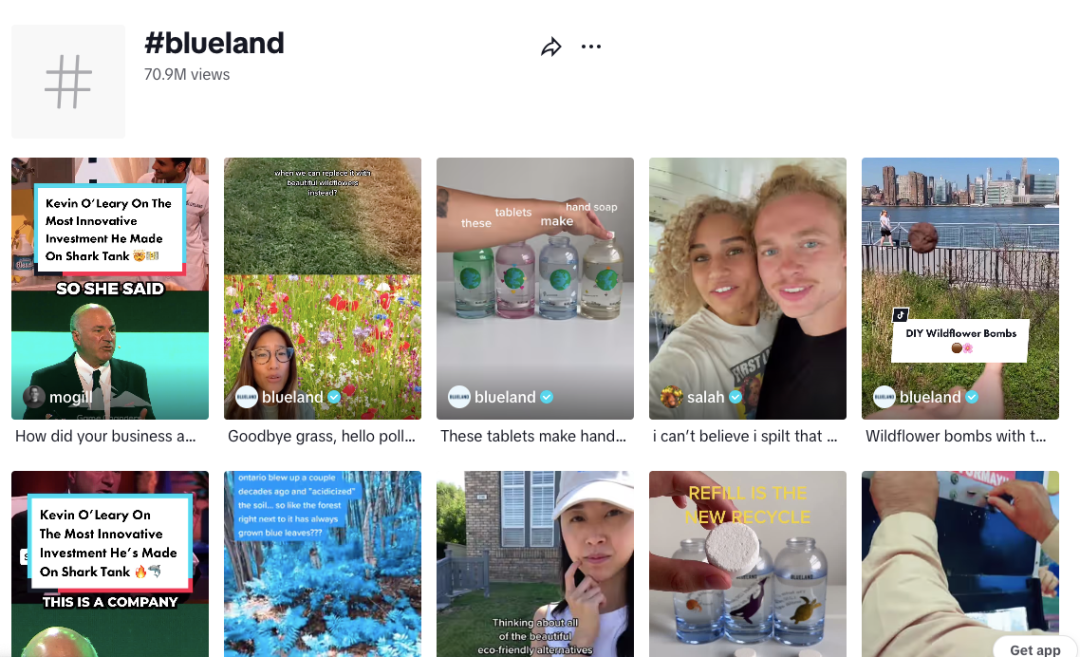The width and height of the screenshot is (1080, 657).
Task: Open the DIY Wildflower Bombs video
Action: click(959, 288)
